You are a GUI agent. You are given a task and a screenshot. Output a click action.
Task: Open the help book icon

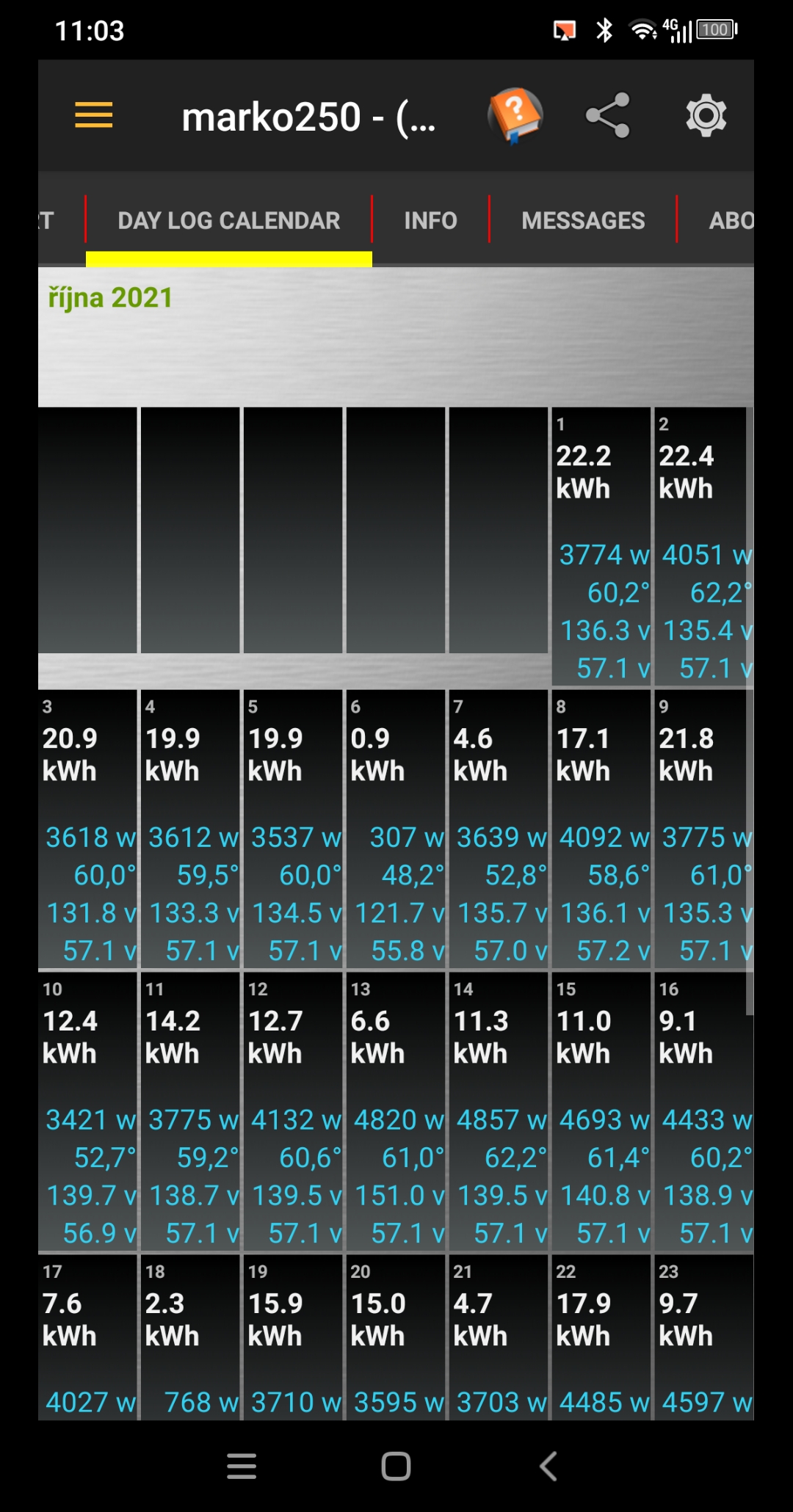pos(515,115)
